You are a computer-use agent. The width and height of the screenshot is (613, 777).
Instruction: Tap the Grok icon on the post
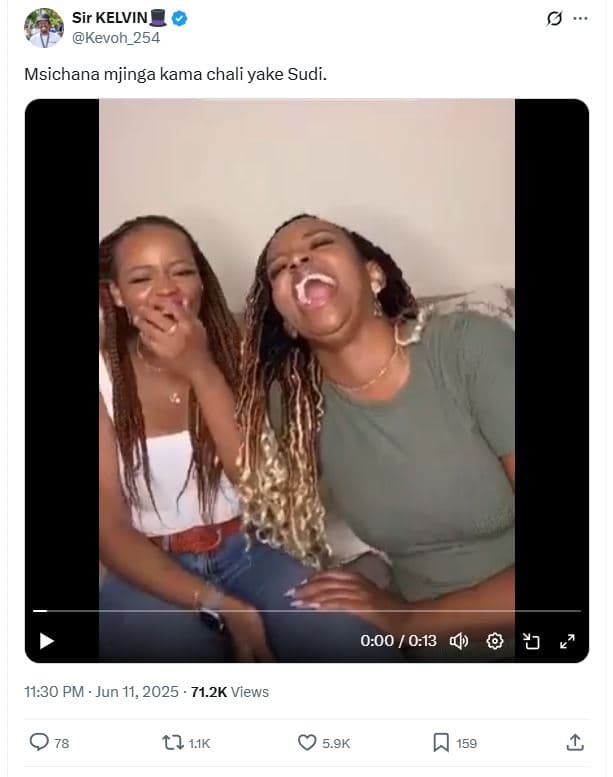(555, 19)
